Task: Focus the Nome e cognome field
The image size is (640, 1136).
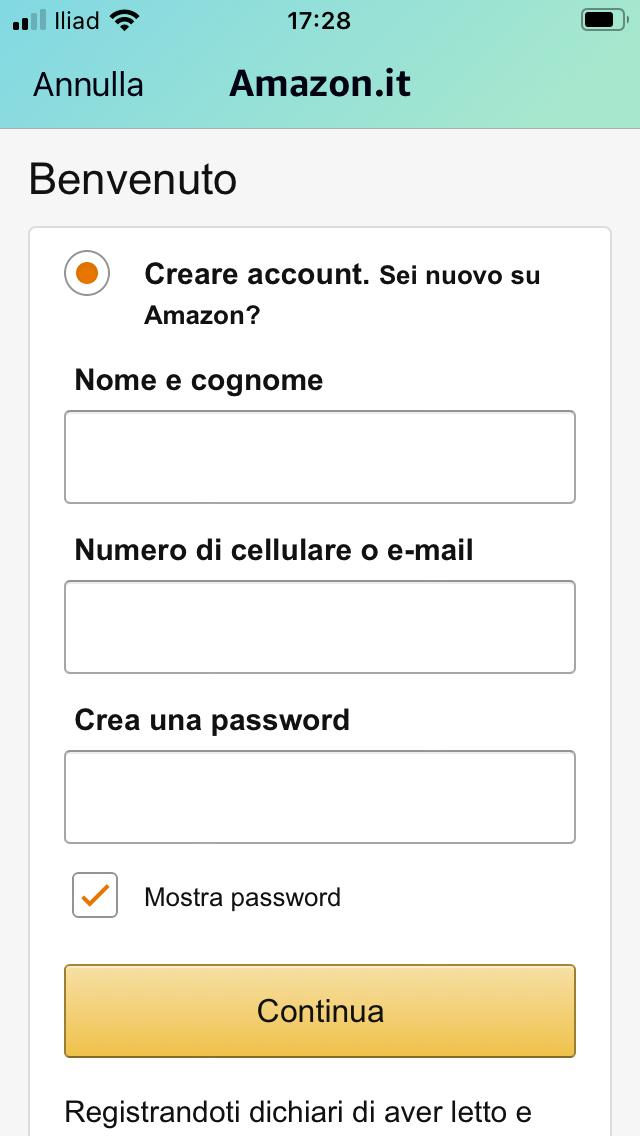Action: point(320,457)
